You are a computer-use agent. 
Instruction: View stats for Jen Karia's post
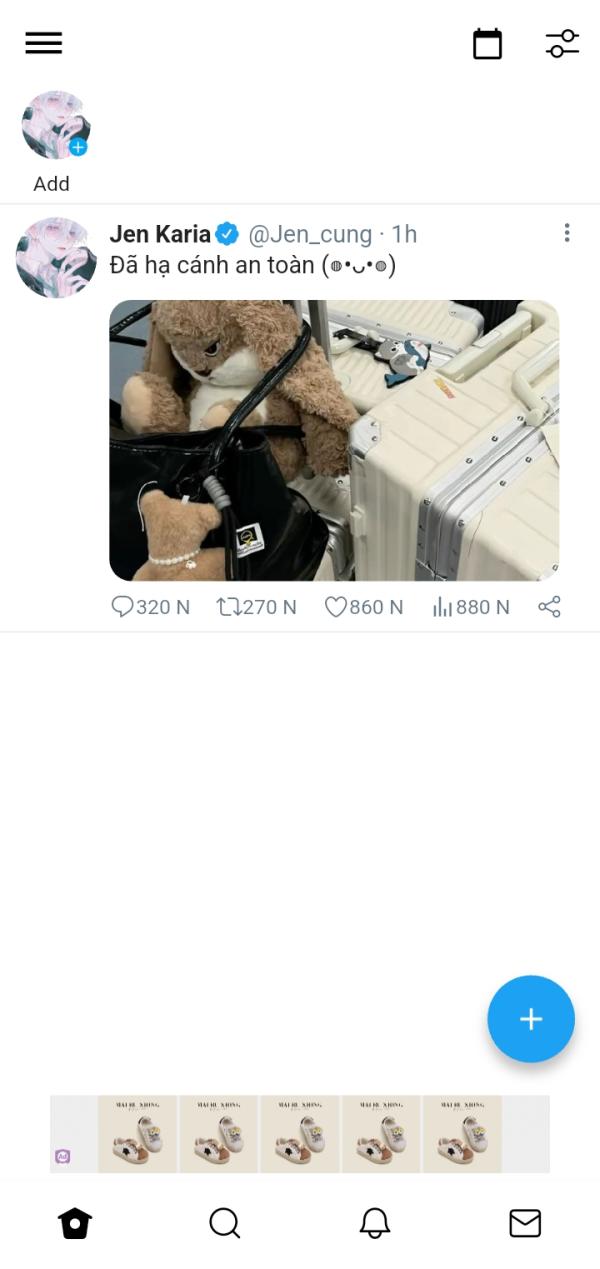coord(470,607)
